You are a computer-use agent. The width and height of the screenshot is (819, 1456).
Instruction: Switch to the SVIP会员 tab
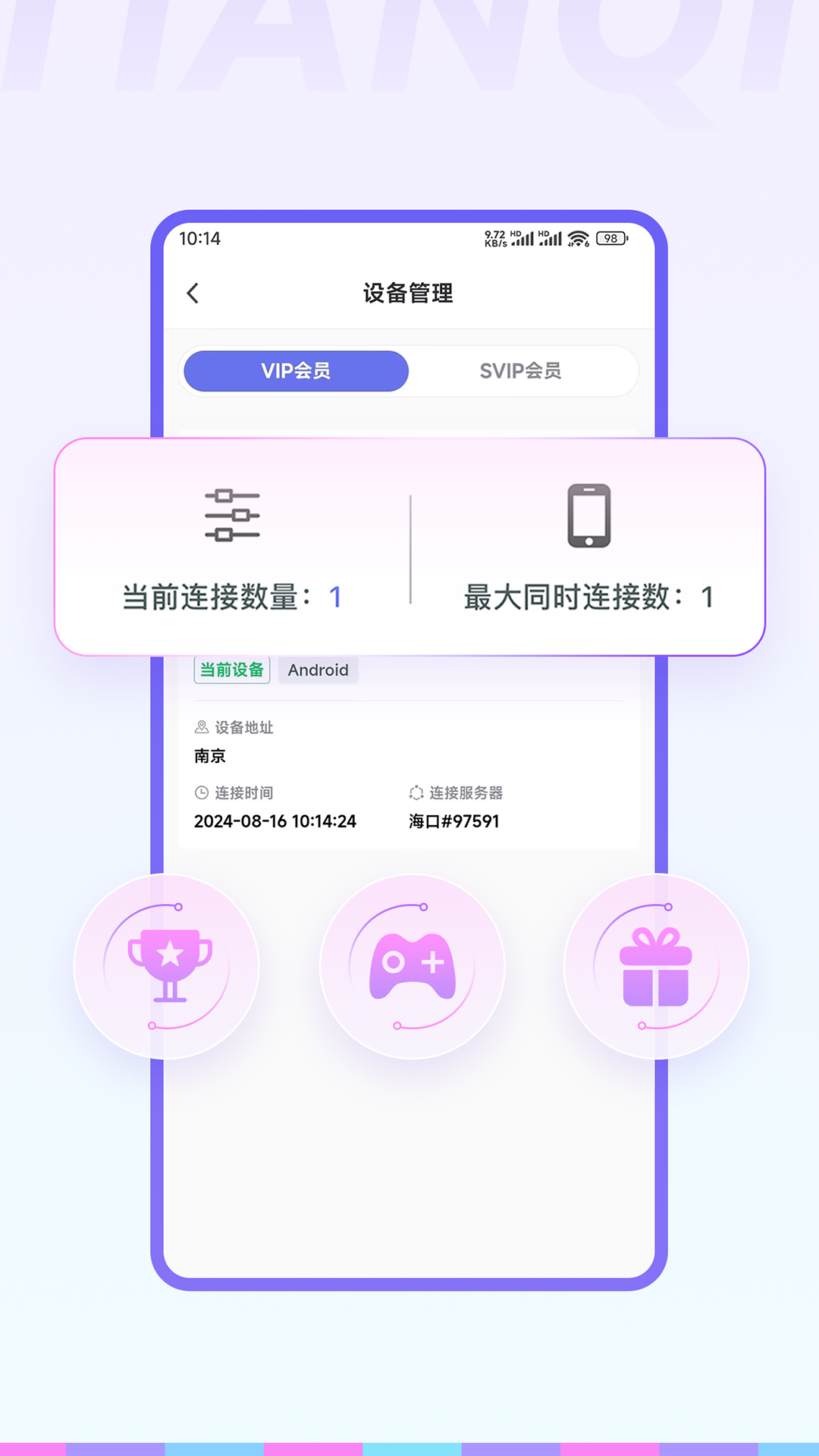pos(520,371)
